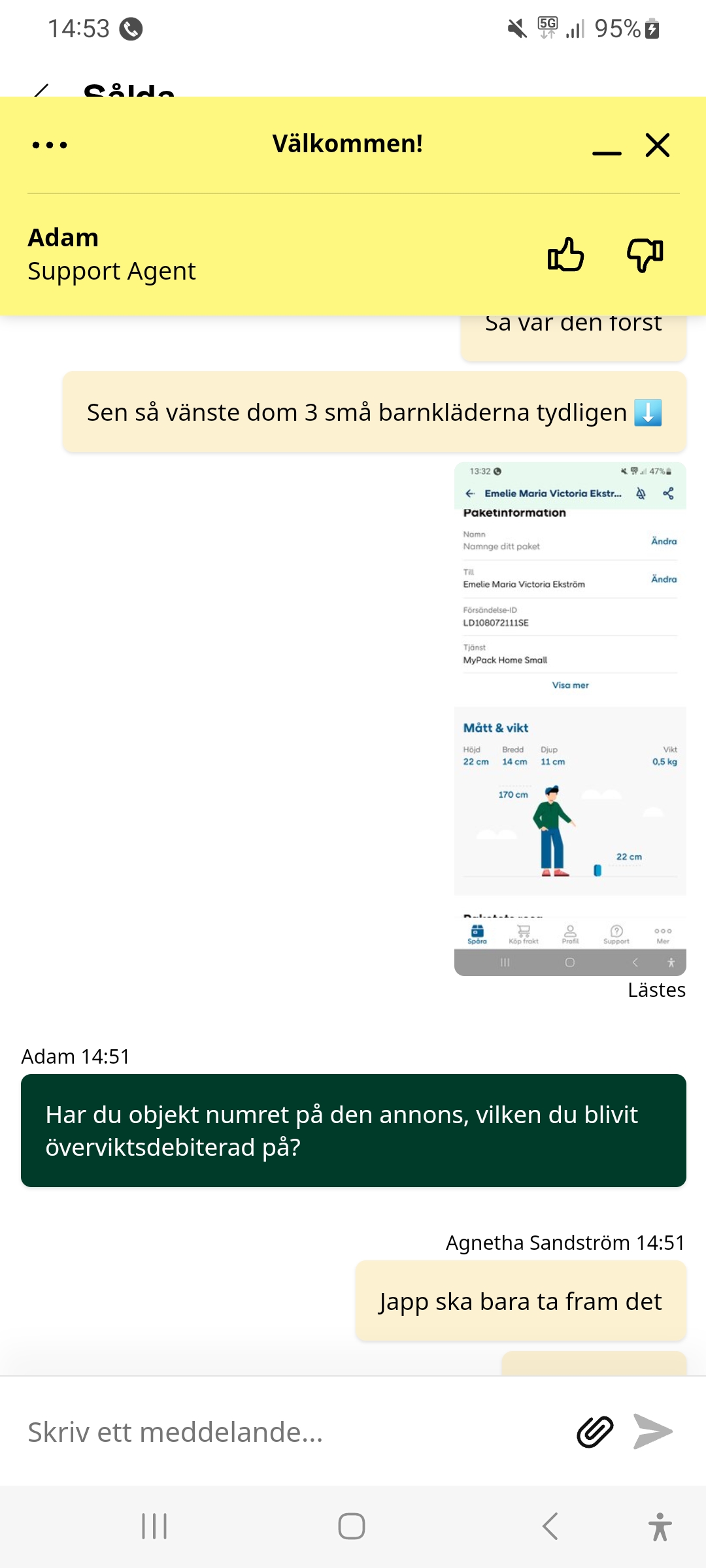
Task: Go back from the Sålda page
Action: click(41, 91)
